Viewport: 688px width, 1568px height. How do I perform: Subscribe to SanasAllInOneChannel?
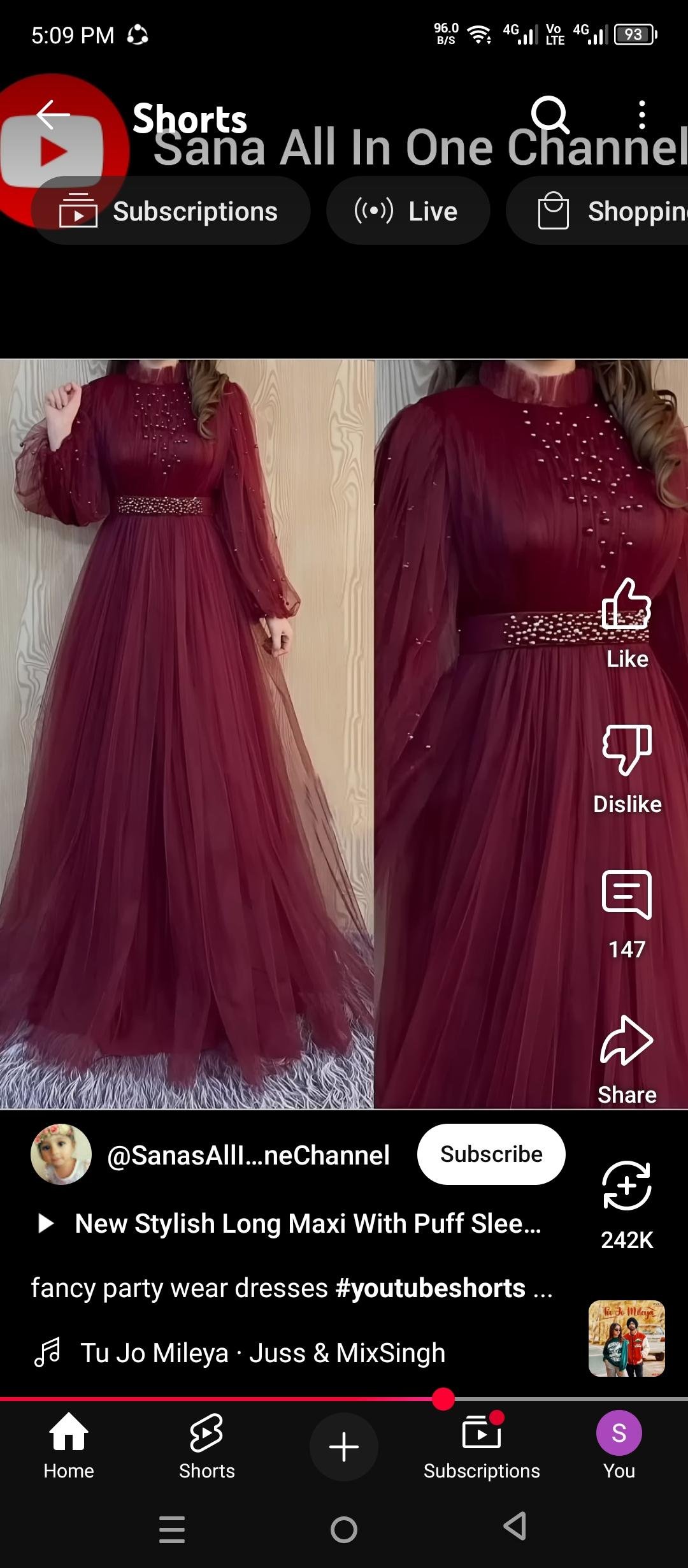[x=491, y=1154]
